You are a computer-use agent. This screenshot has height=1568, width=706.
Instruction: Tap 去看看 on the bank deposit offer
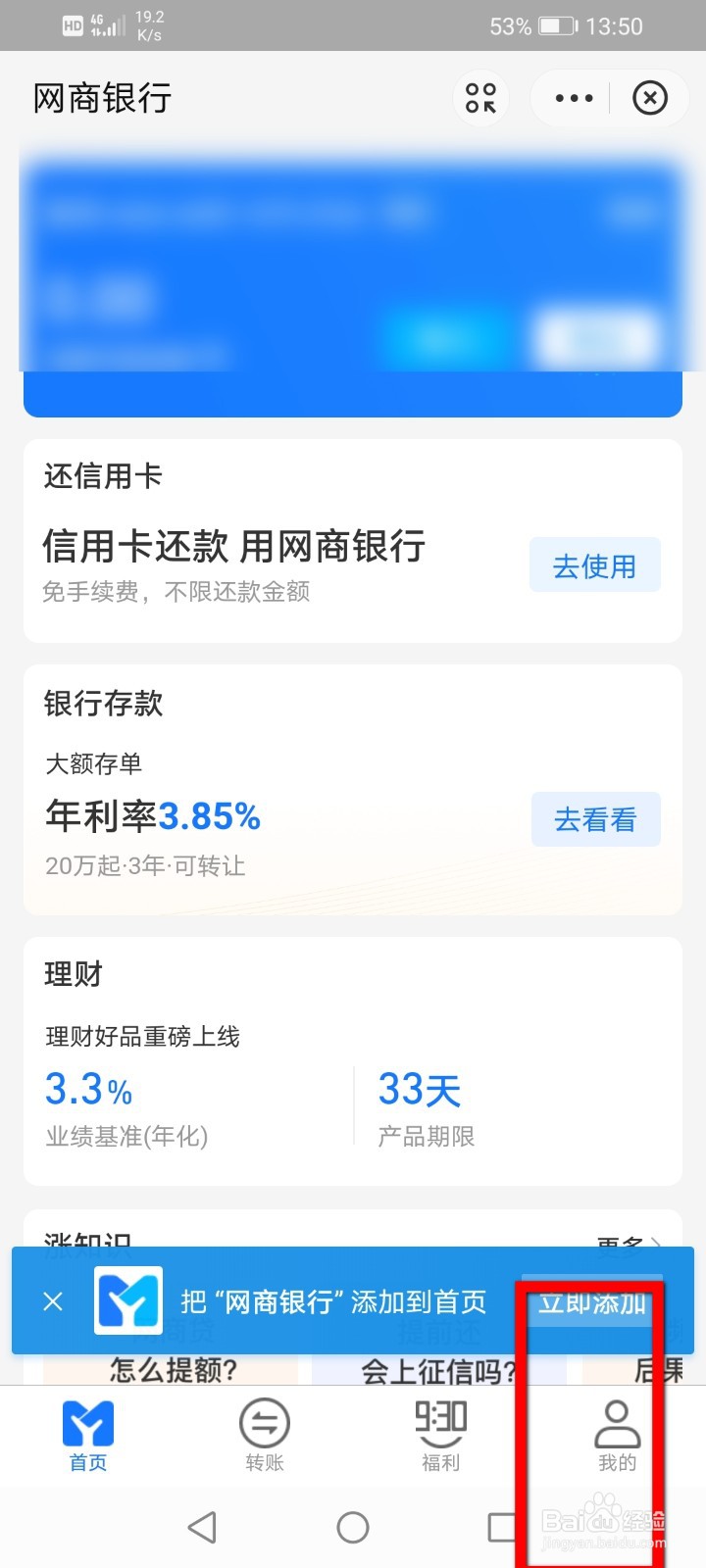(595, 819)
